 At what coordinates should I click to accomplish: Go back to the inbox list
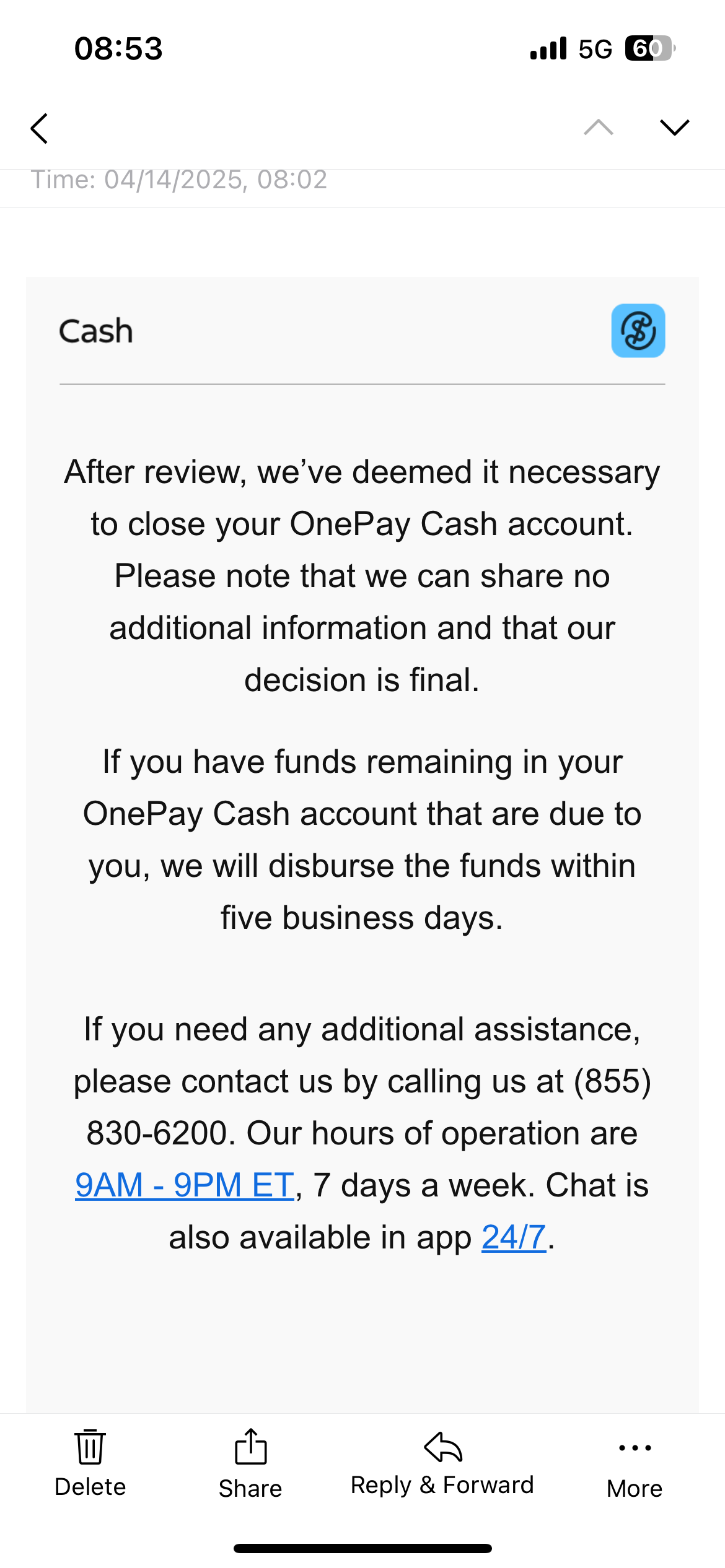[x=39, y=128]
